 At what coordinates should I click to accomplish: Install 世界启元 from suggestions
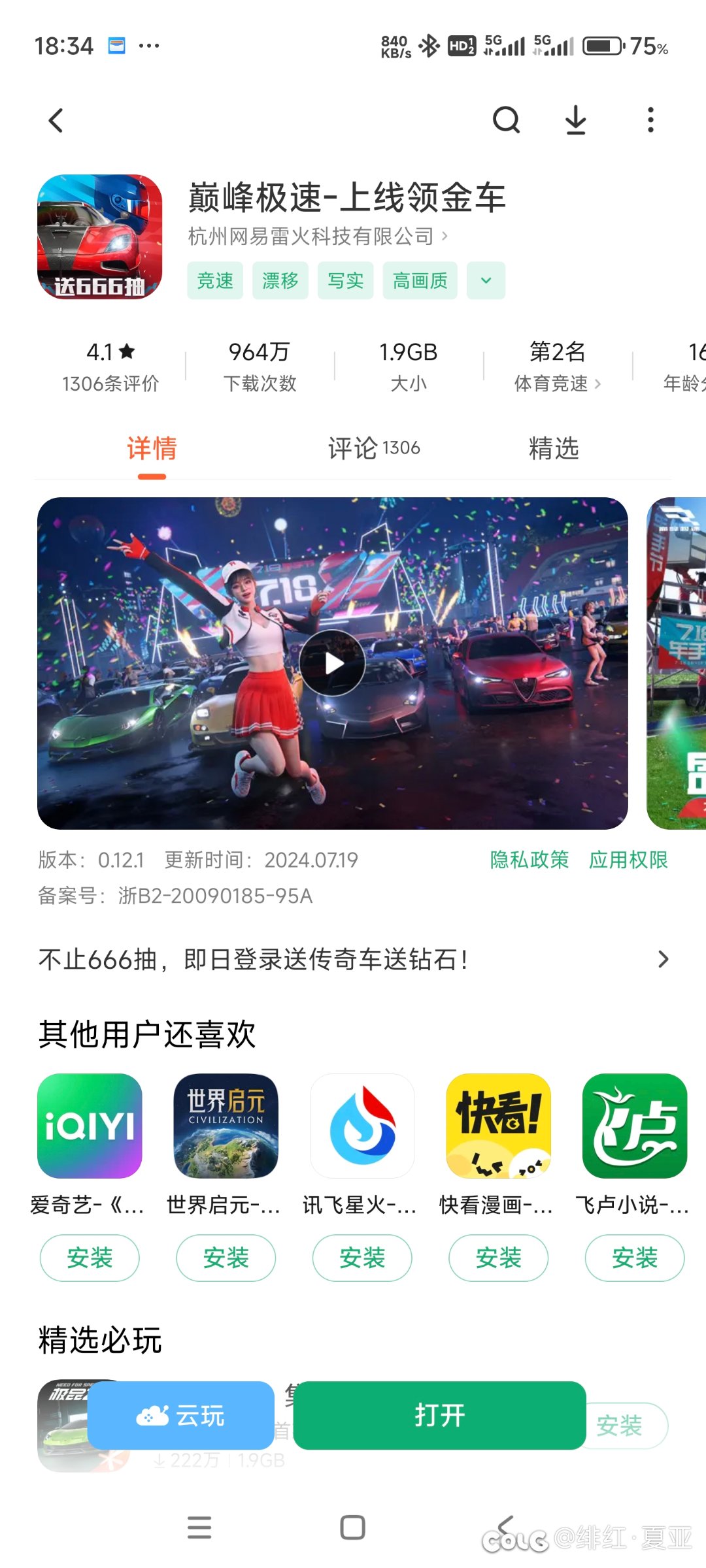pos(226,1258)
